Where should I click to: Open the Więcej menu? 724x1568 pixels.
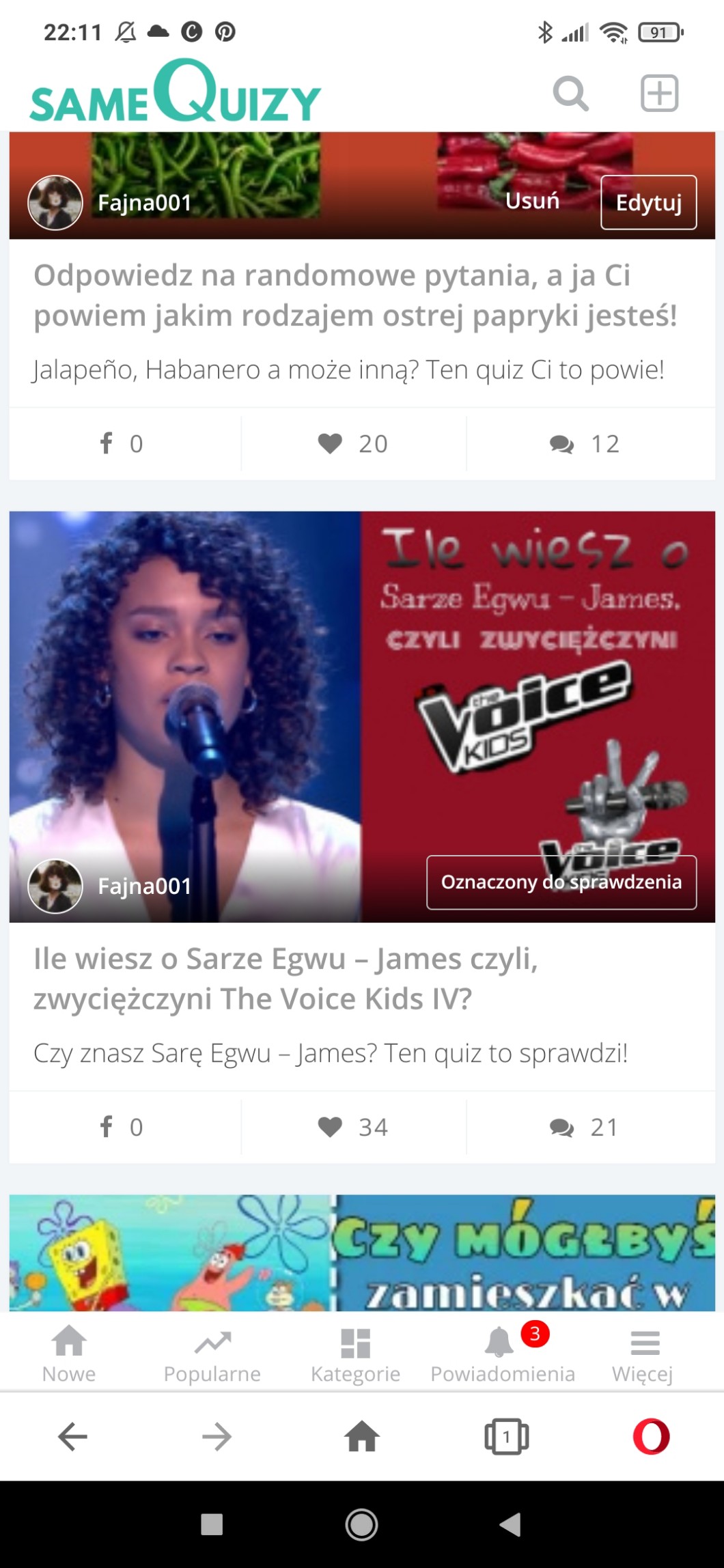click(x=643, y=1356)
